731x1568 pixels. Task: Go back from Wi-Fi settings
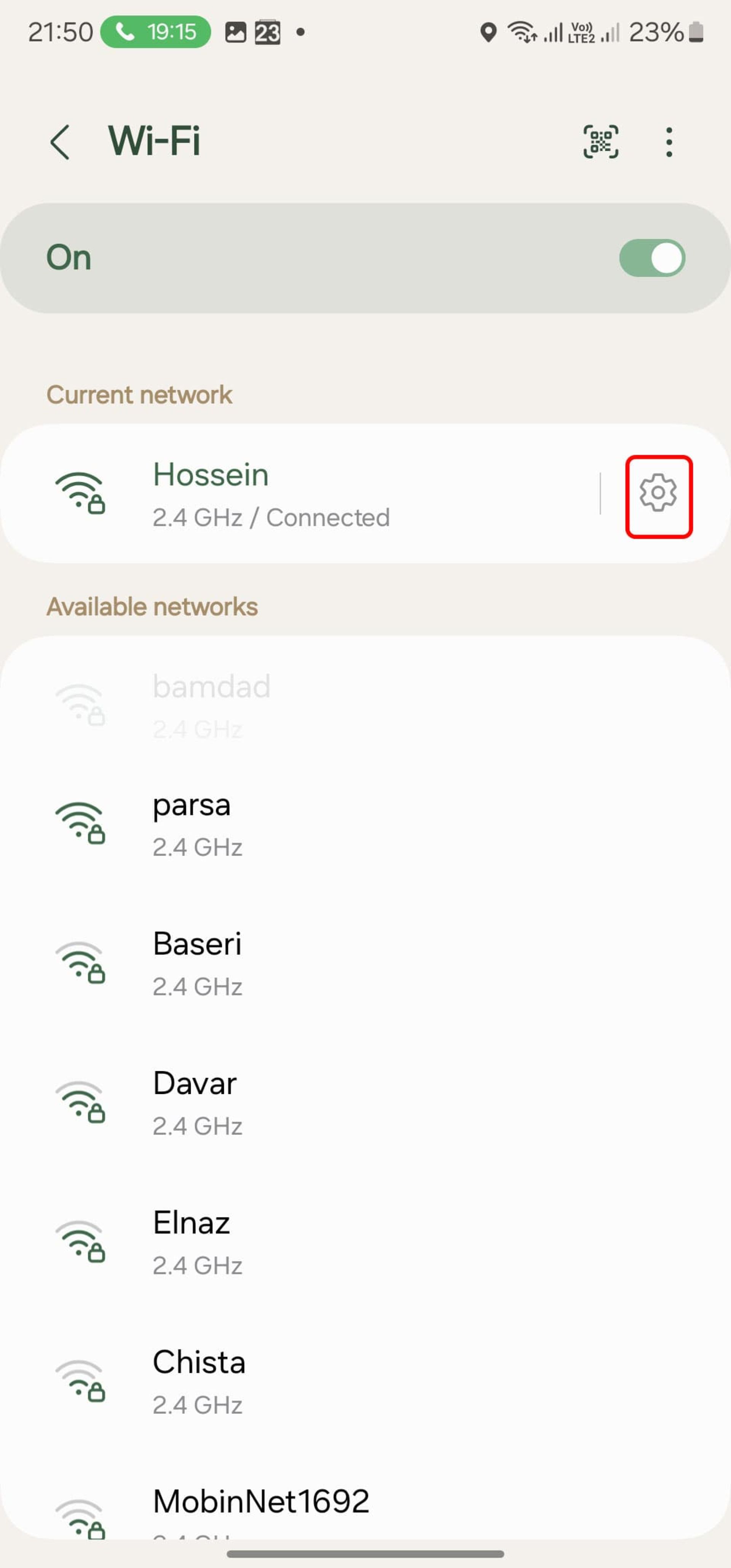click(x=60, y=142)
